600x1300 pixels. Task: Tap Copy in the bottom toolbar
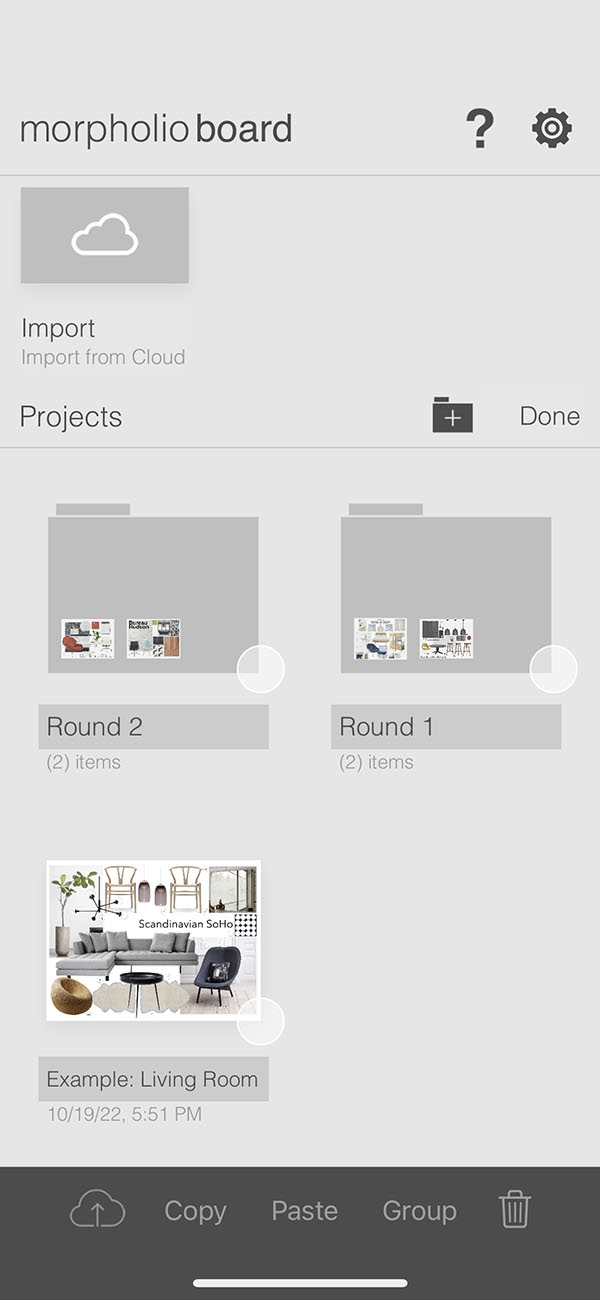195,1211
